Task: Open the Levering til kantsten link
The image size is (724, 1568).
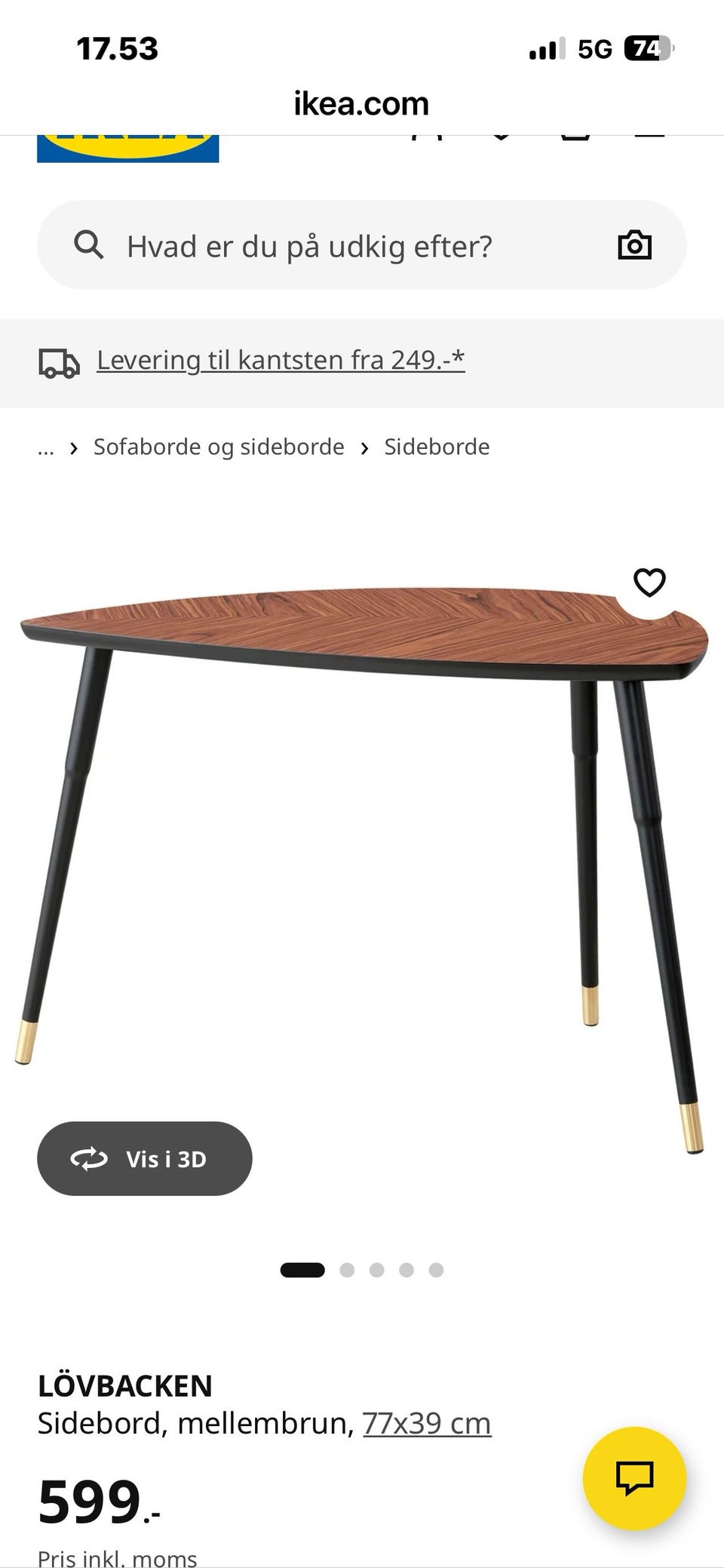Action: click(x=280, y=360)
